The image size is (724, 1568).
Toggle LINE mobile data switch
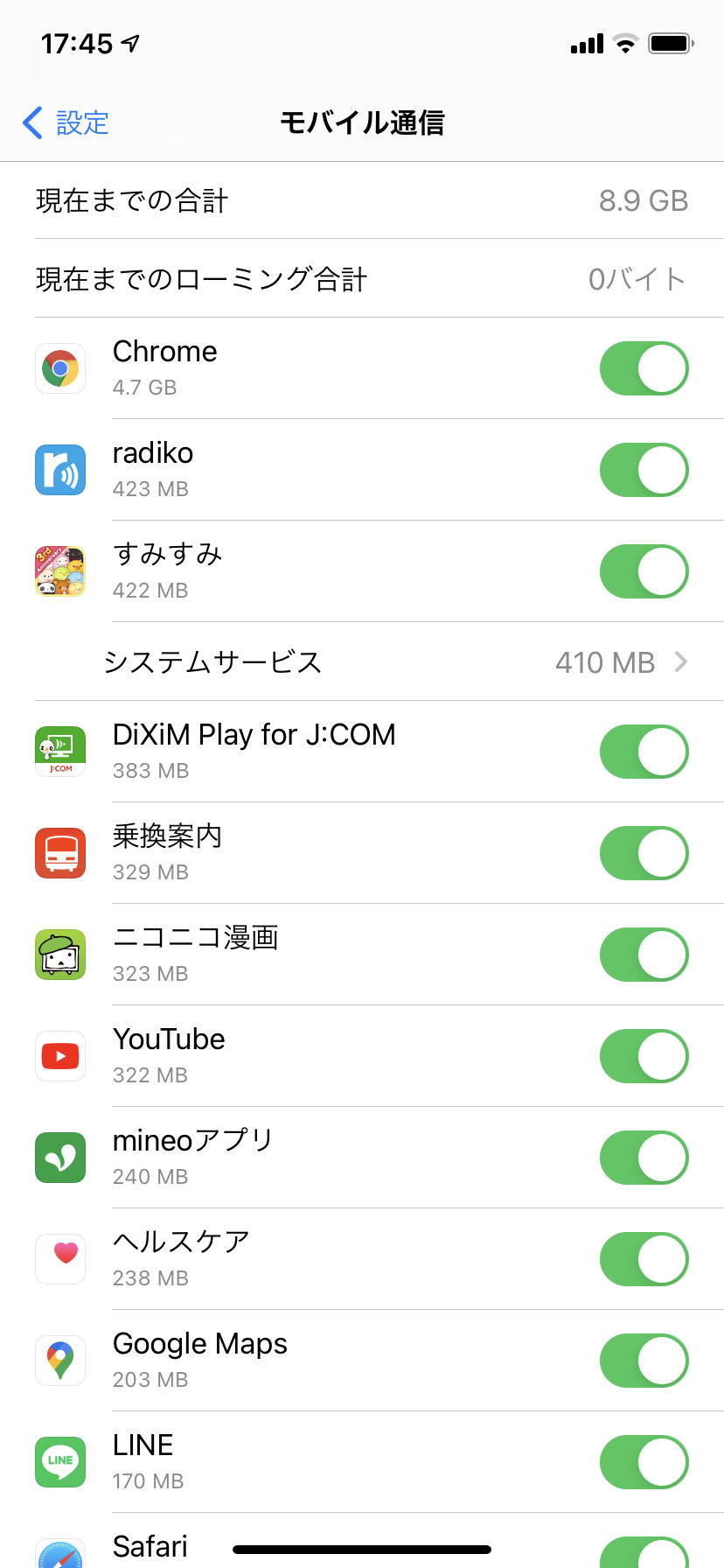click(644, 1462)
